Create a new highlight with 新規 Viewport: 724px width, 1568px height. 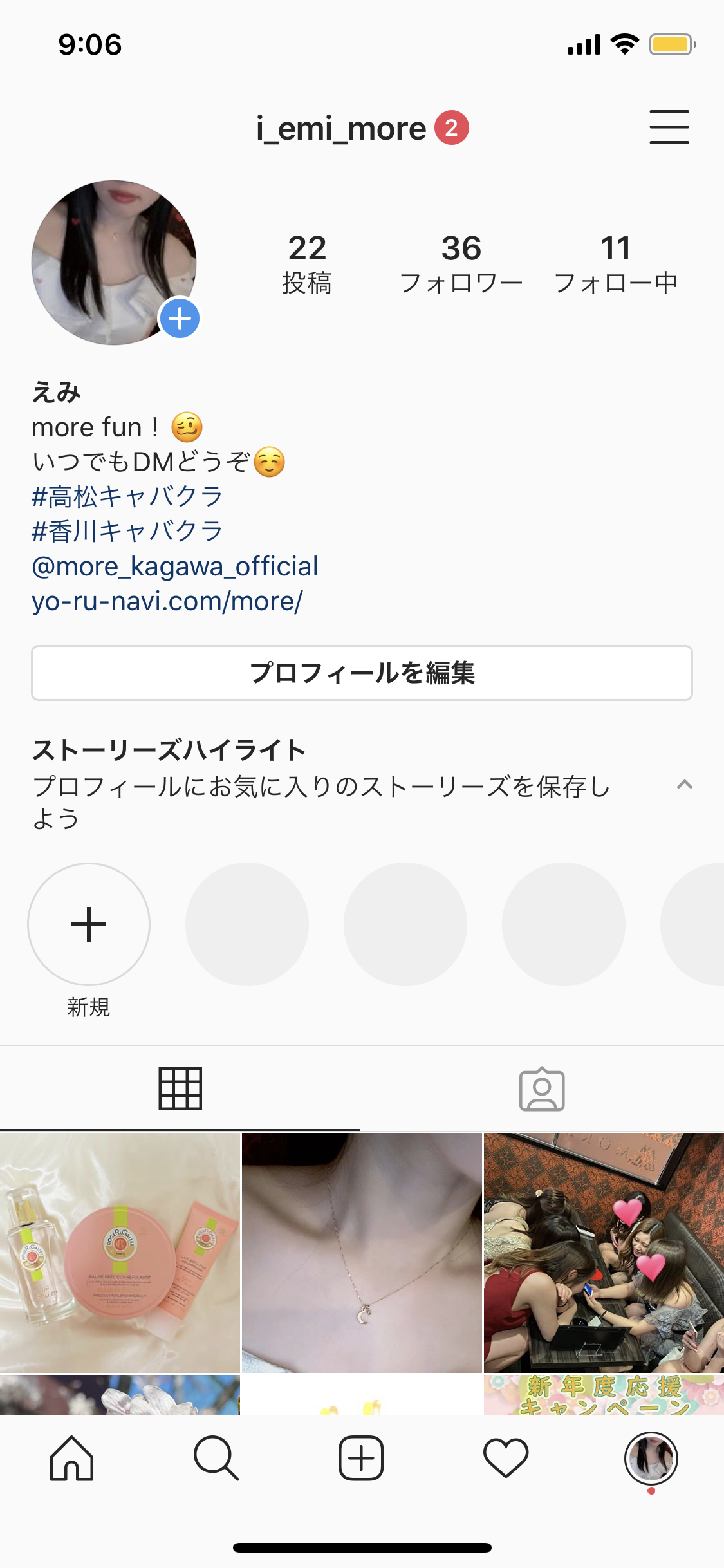(89, 924)
